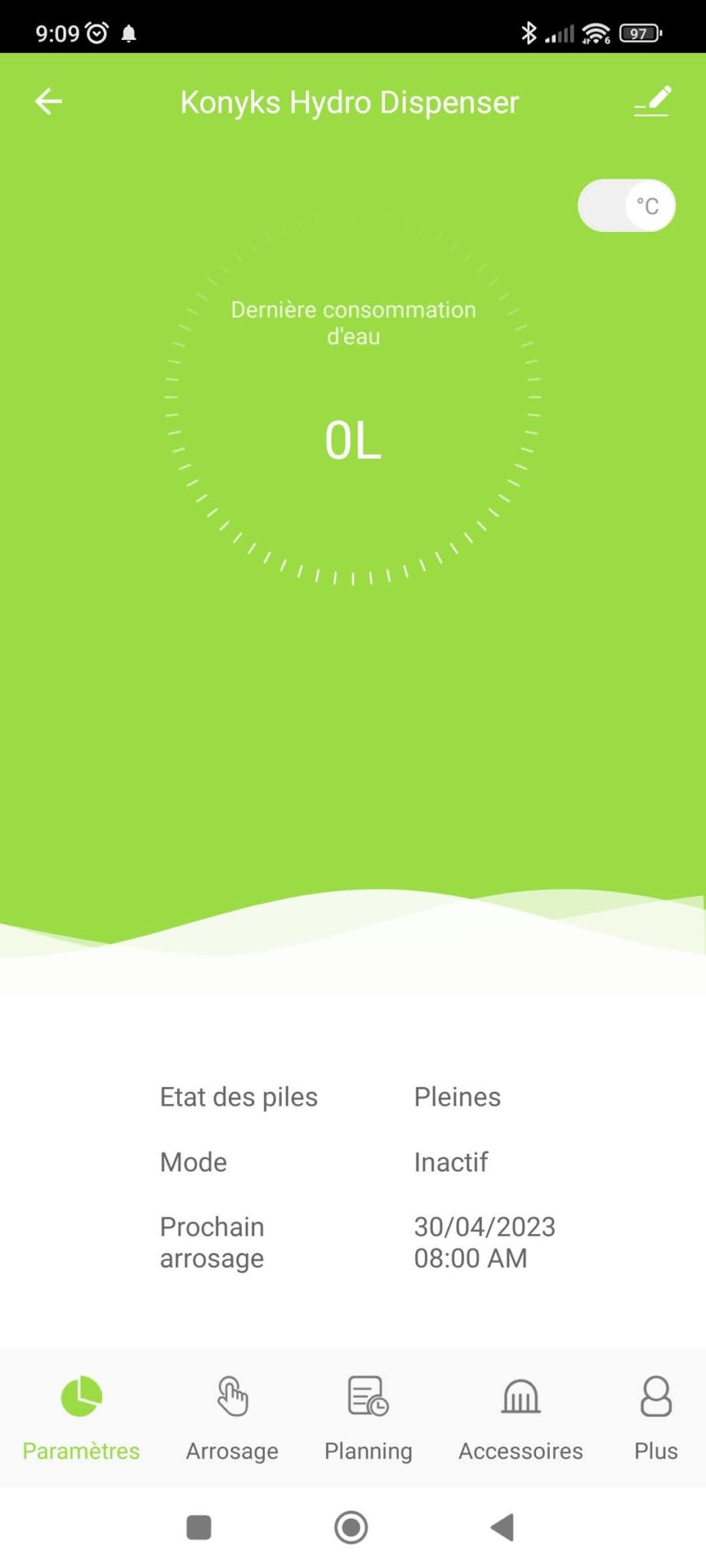The image size is (706, 1568).
Task: Open the edit pencil icon
Action: [x=653, y=102]
